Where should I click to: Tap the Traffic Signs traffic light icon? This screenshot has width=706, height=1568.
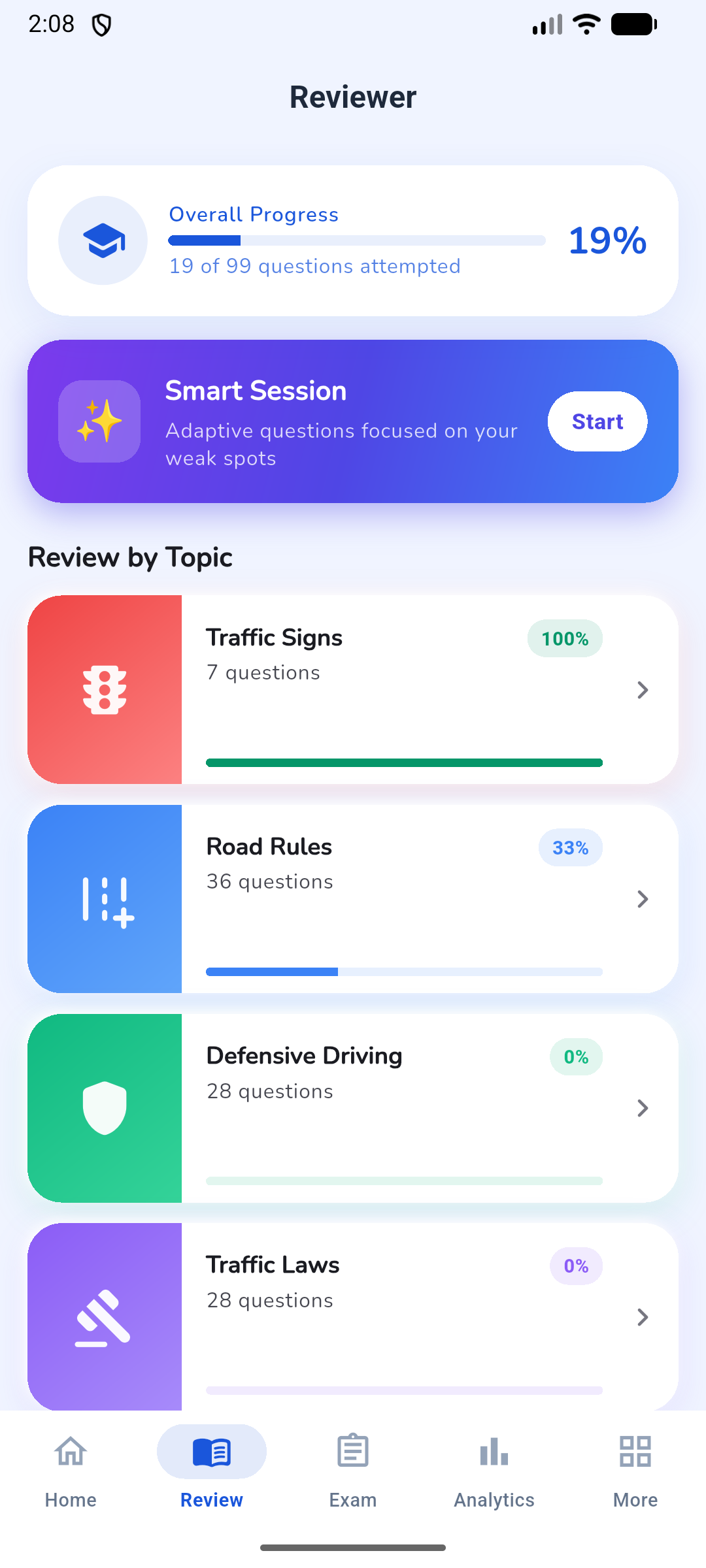coord(104,689)
